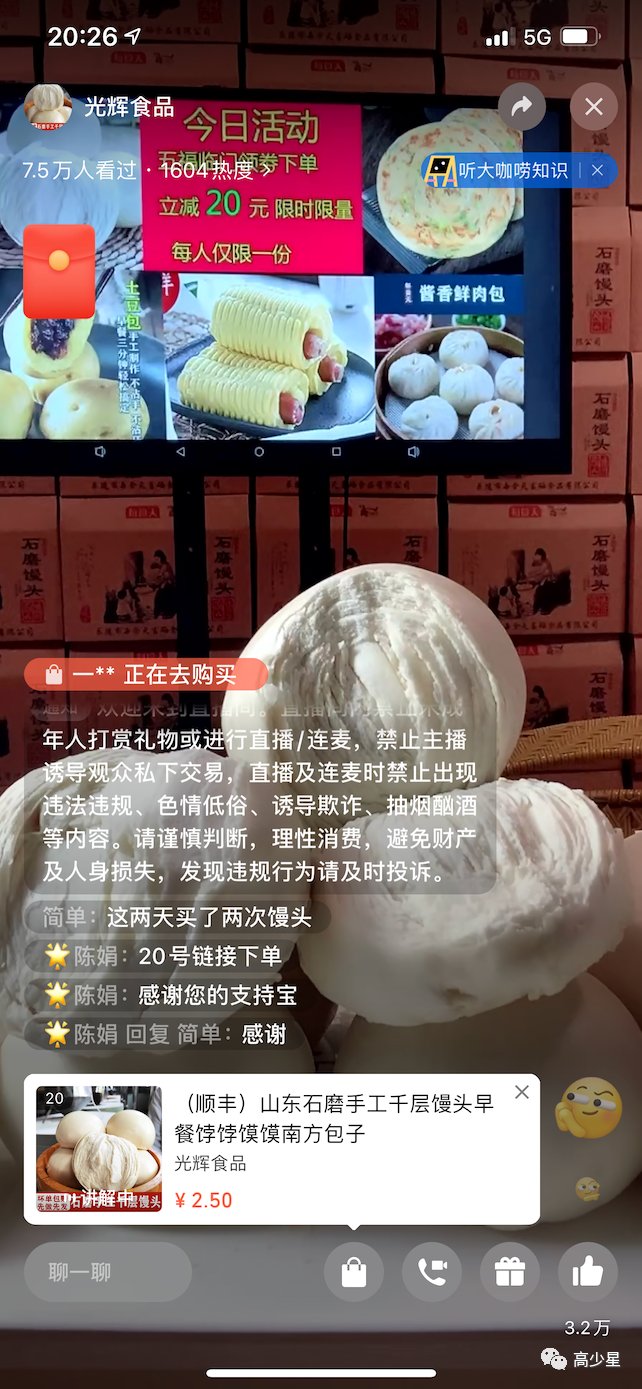Close the product card popup
This screenshot has width=642, height=1389.
(x=521, y=1092)
